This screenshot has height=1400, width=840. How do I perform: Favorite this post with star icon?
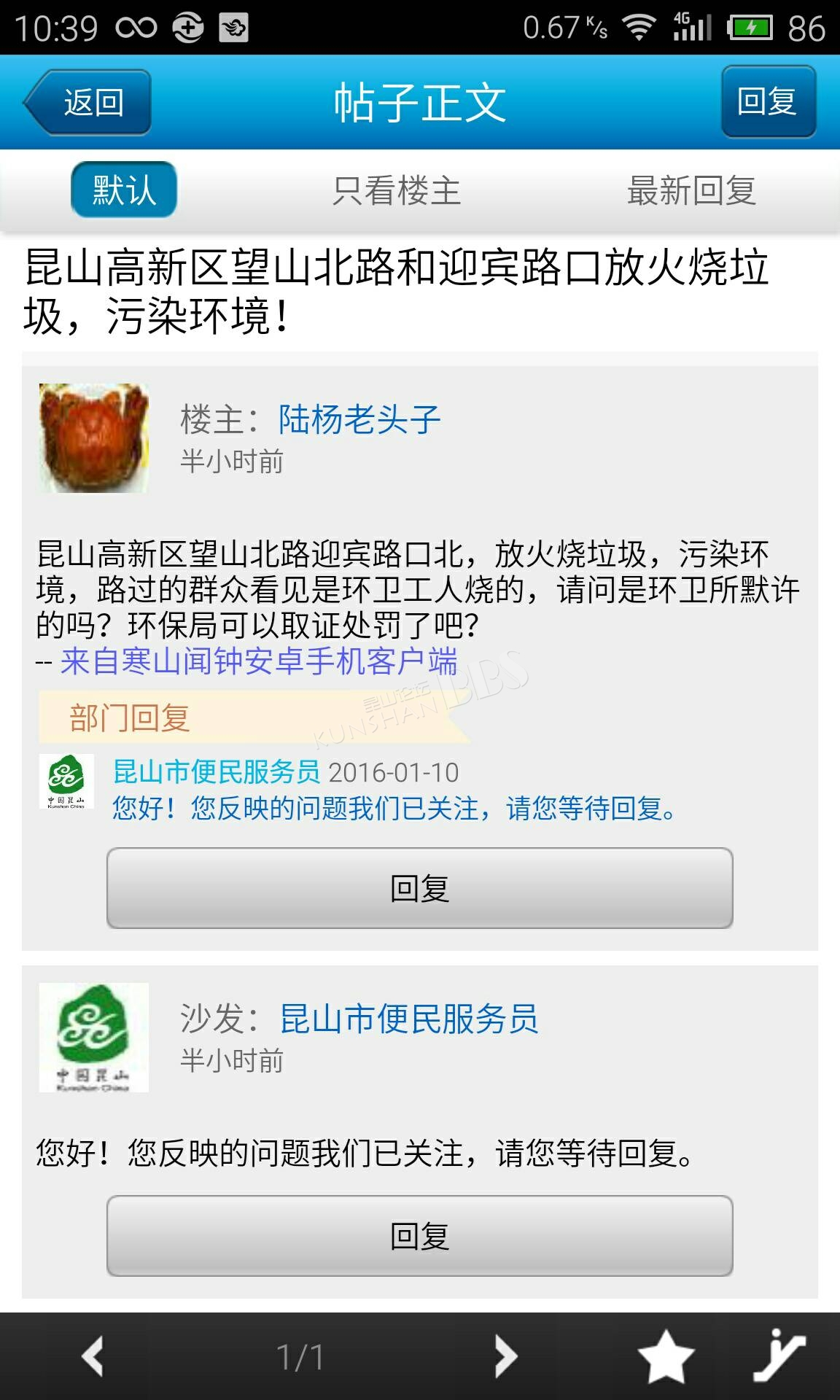click(x=666, y=1356)
